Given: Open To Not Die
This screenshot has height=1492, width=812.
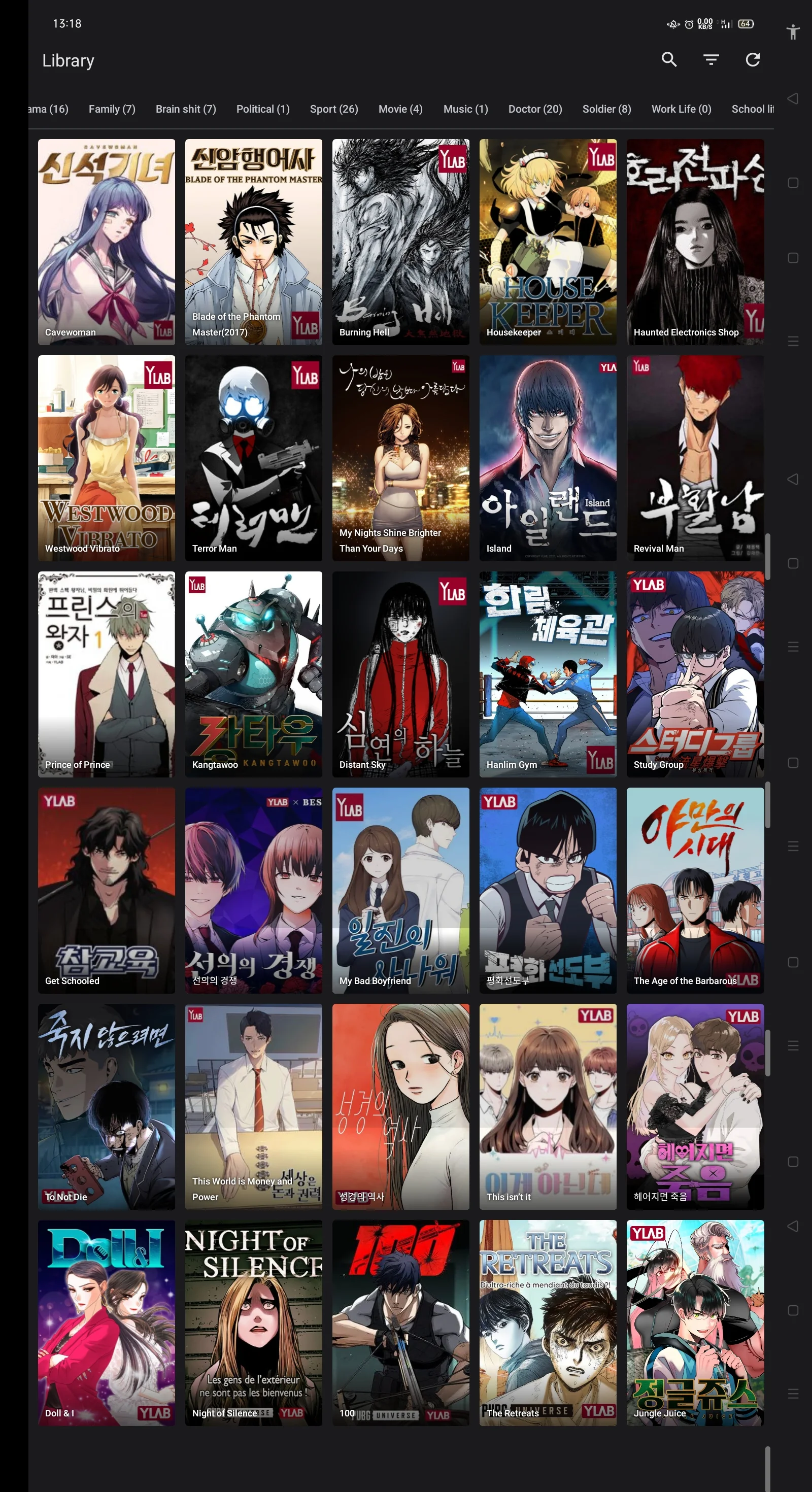Looking at the screenshot, I should [x=107, y=1106].
